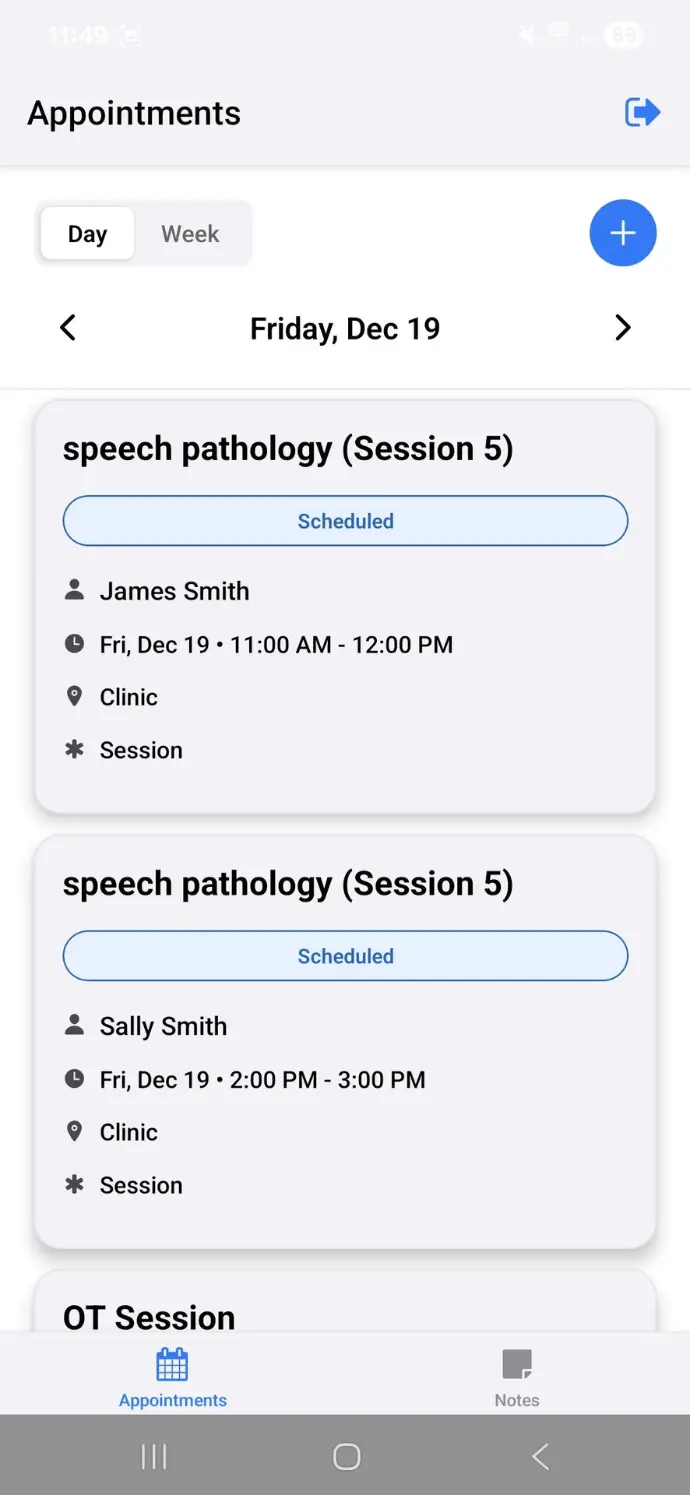Tap the system back button
Viewport: 690px width, 1495px height.
(x=540, y=1457)
